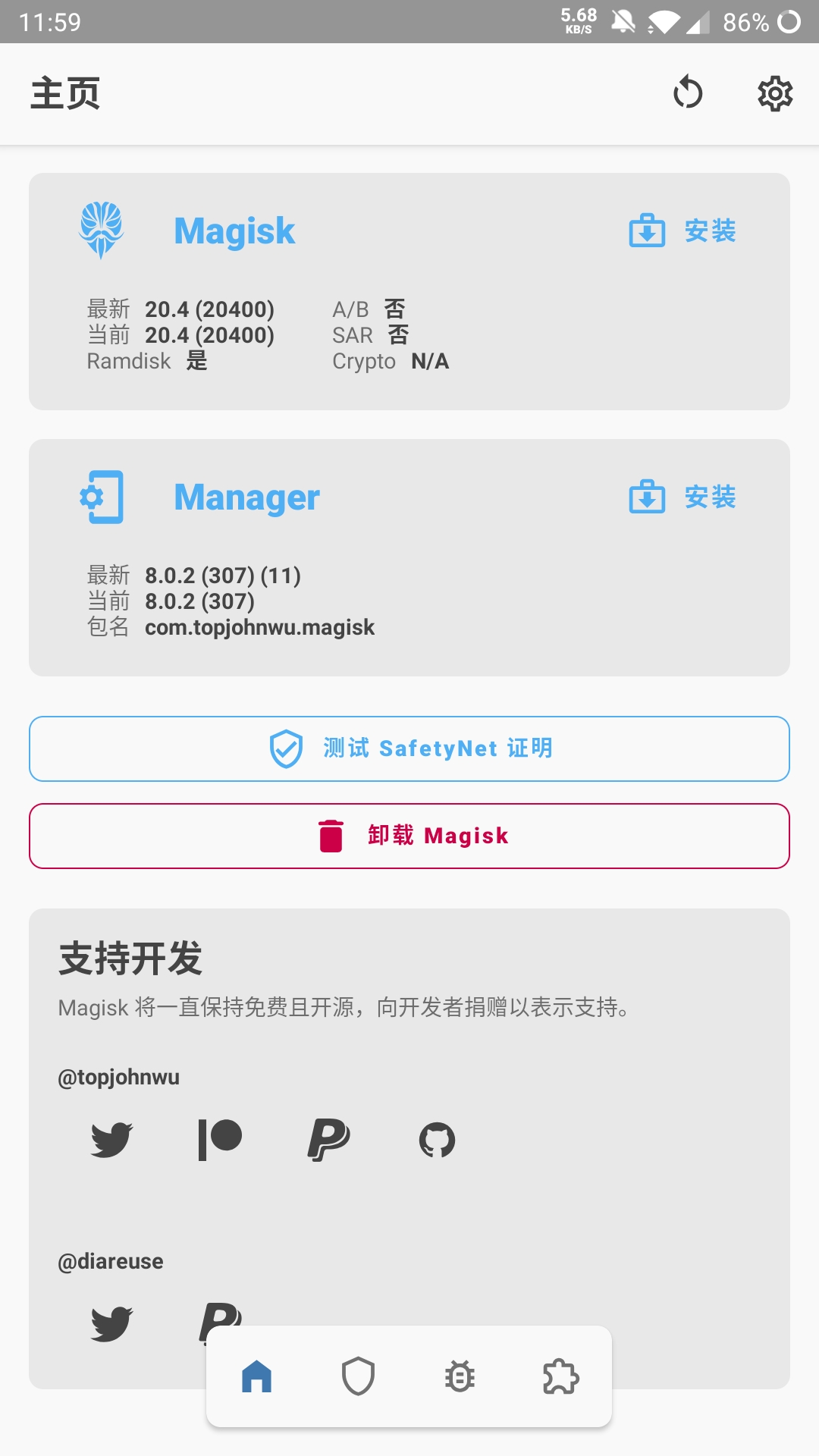The height and width of the screenshot is (1456, 819).
Task: Open diareuse's Twitter link
Action: click(111, 1323)
